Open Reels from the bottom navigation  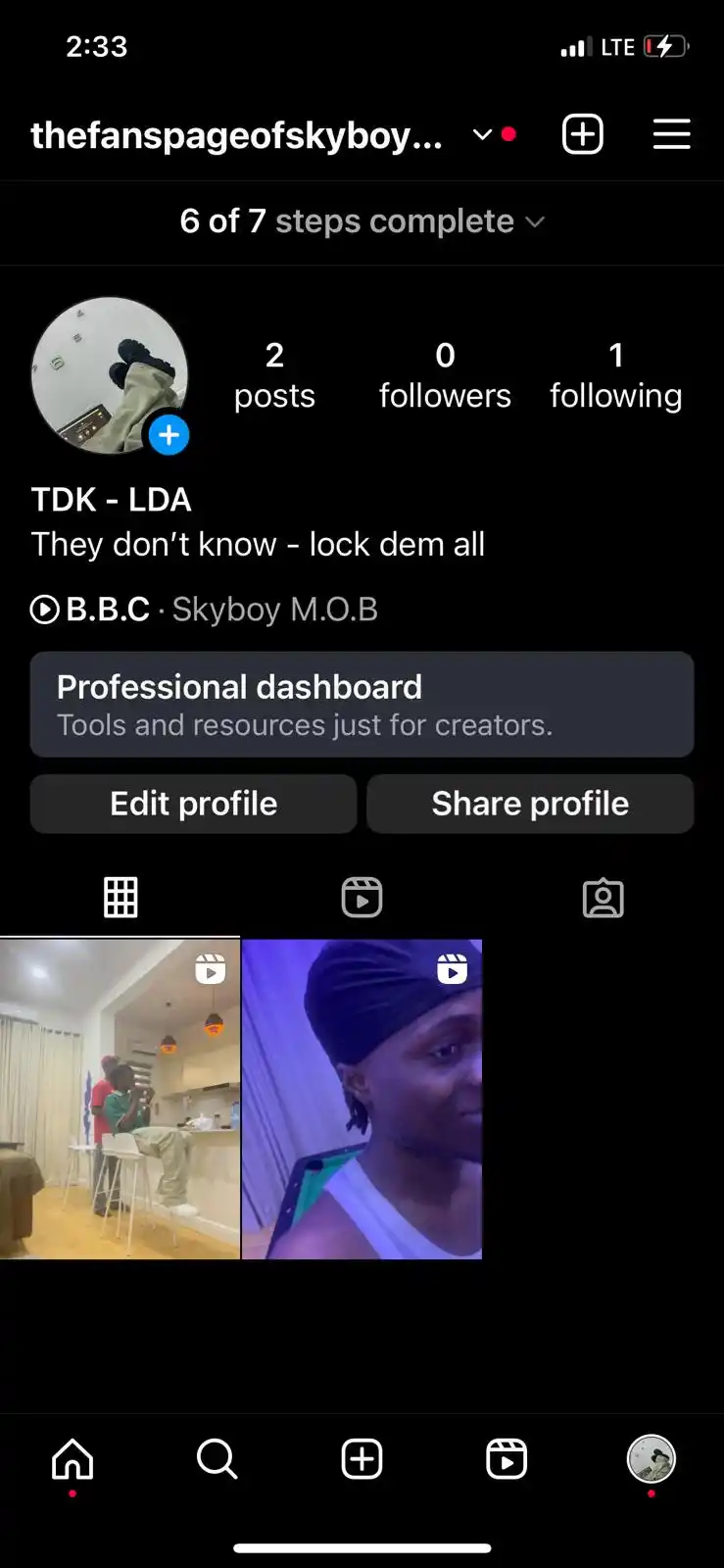tap(507, 1459)
